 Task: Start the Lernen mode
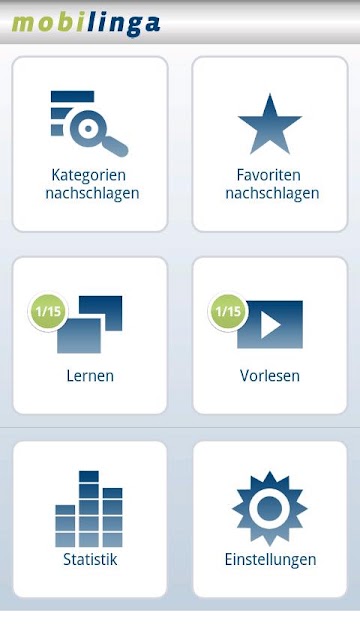90,336
